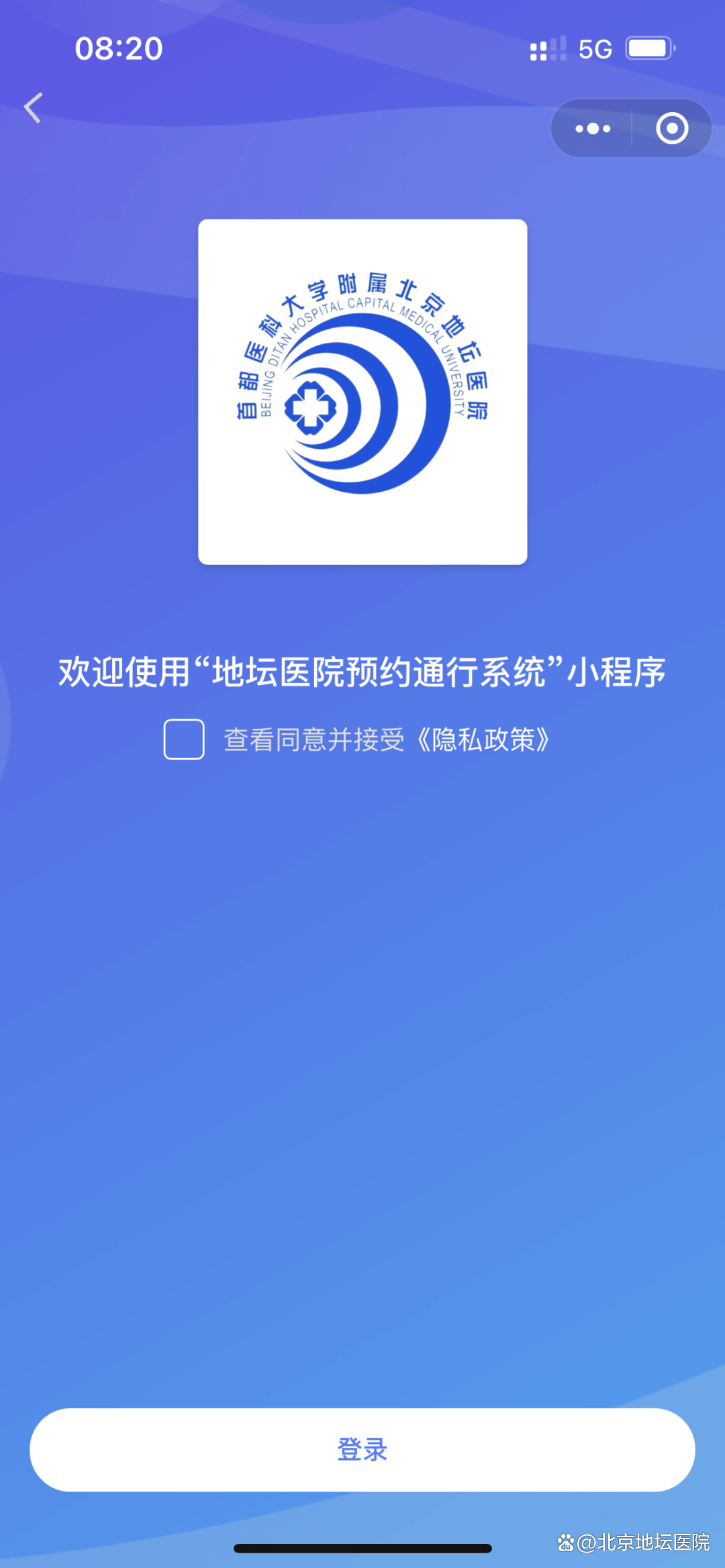
Task: Close the mini program via the circle icon
Action: point(672,128)
